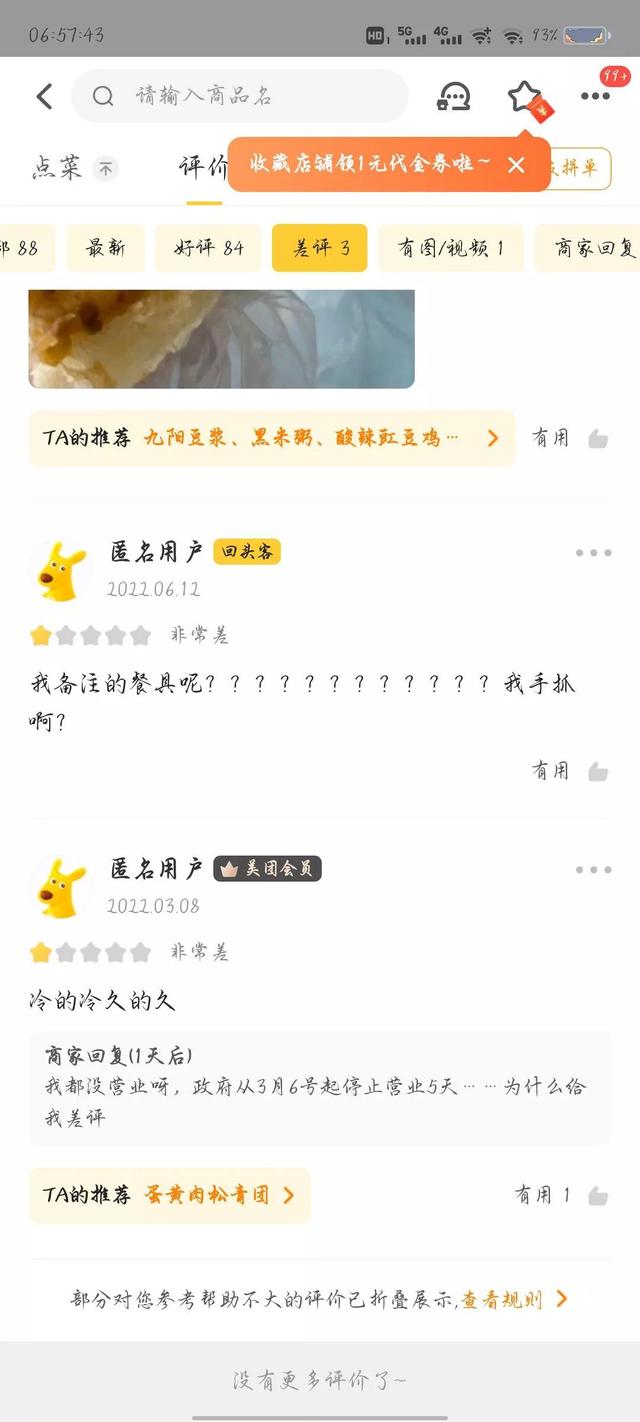Open the review photo thumbnail

(221, 338)
